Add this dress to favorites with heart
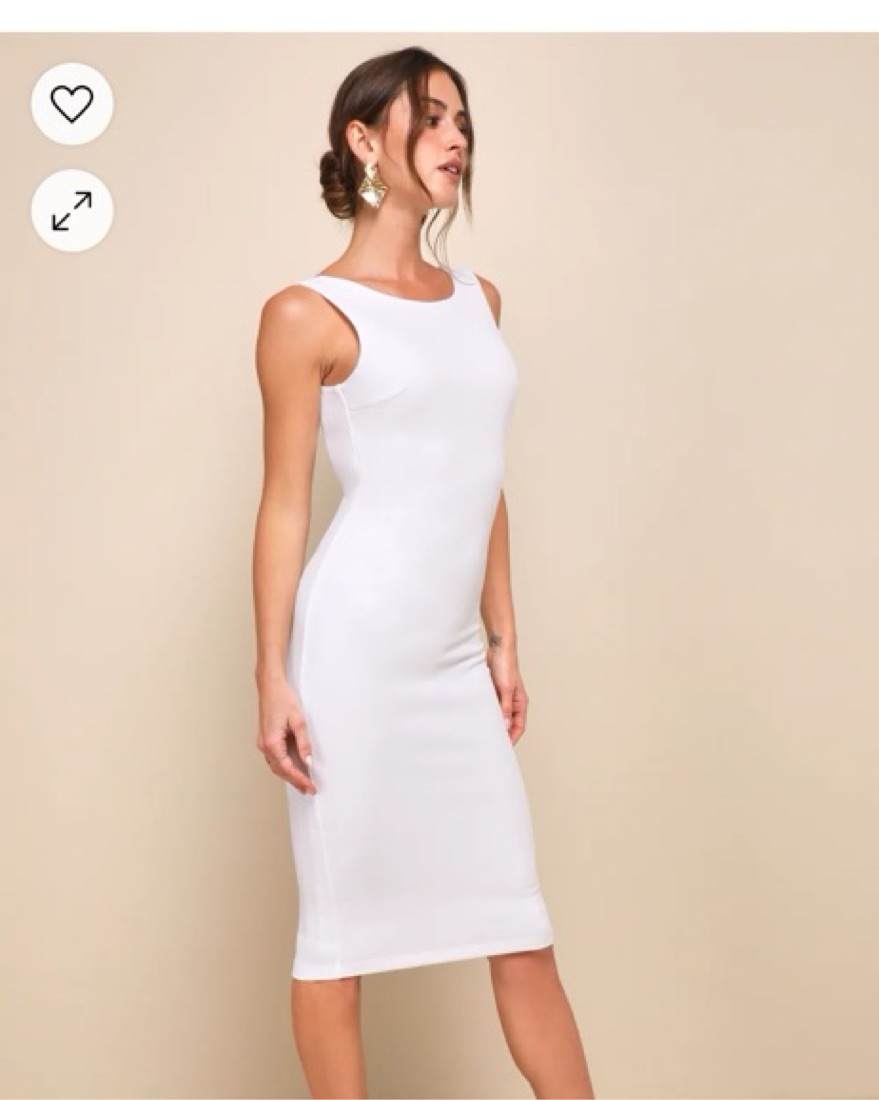The height and width of the screenshot is (1100, 879). [72, 104]
